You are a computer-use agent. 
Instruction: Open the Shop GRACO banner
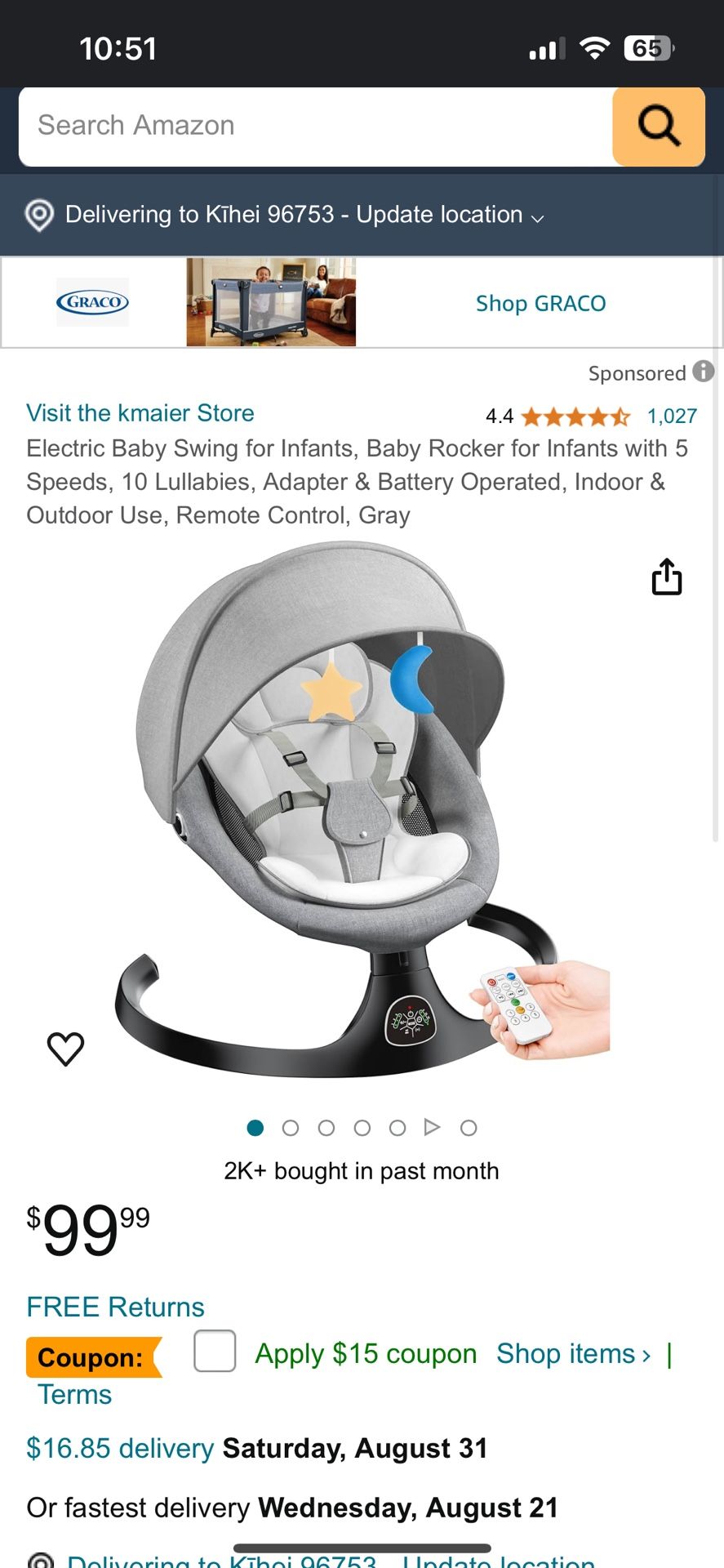(x=362, y=303)
